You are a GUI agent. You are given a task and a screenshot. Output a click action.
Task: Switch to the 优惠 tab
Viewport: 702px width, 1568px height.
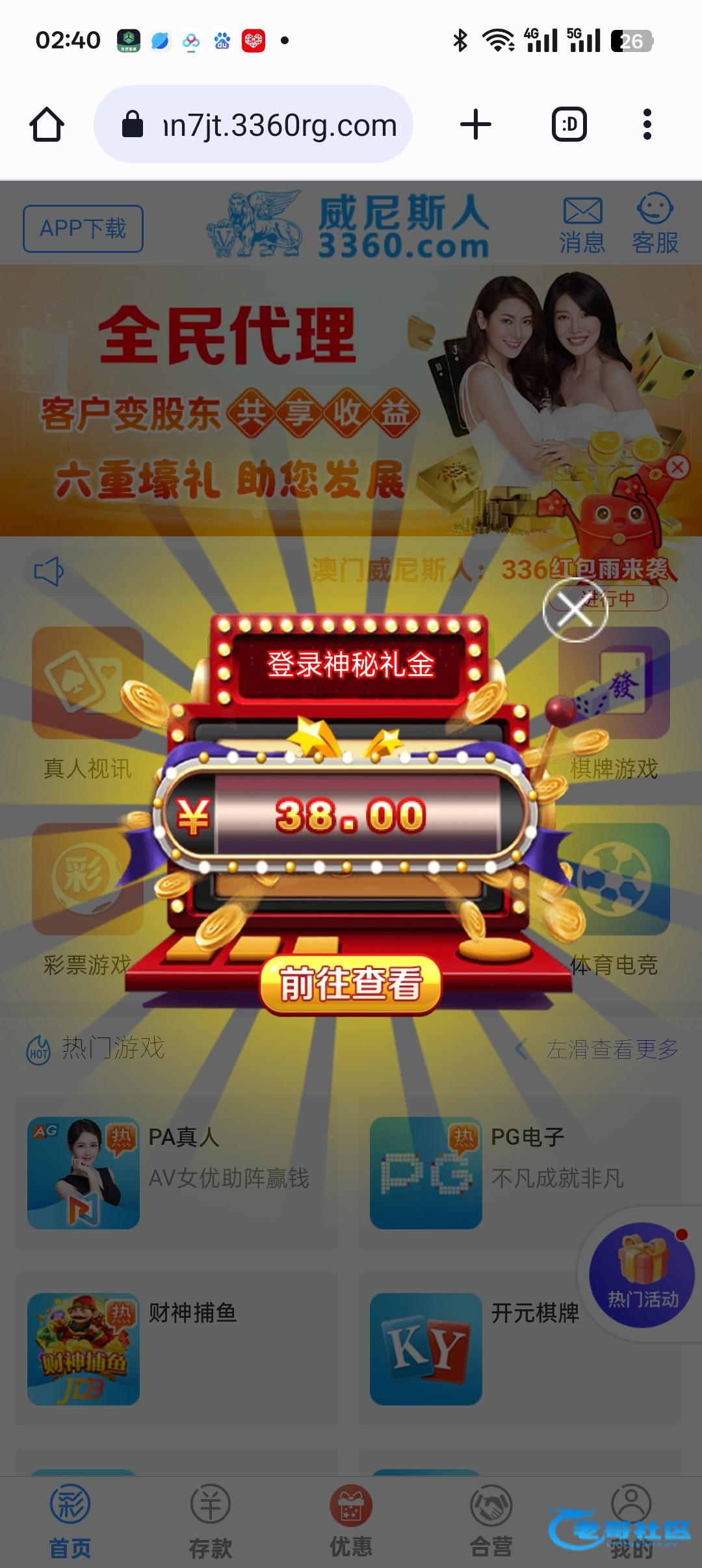(x=350, y=1522)
